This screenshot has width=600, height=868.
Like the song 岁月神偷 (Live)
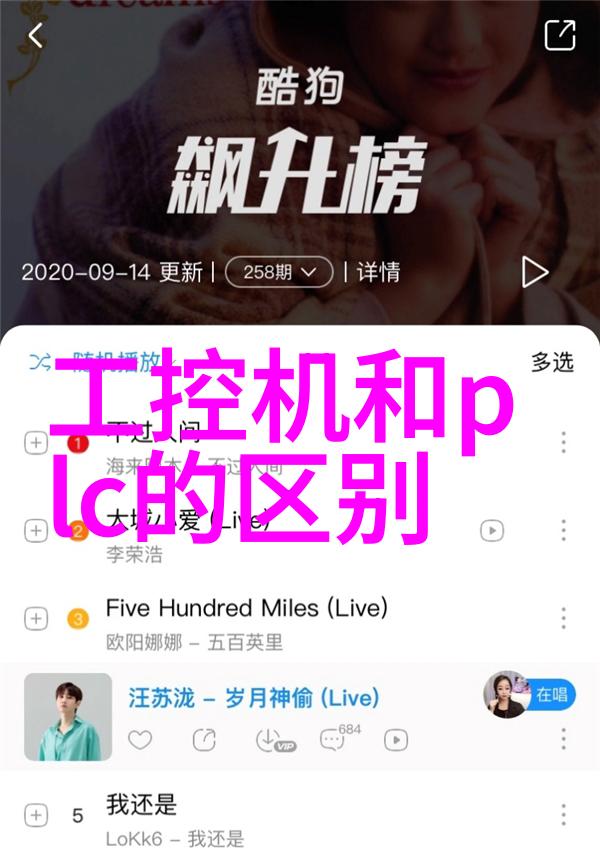click(140, 740)
